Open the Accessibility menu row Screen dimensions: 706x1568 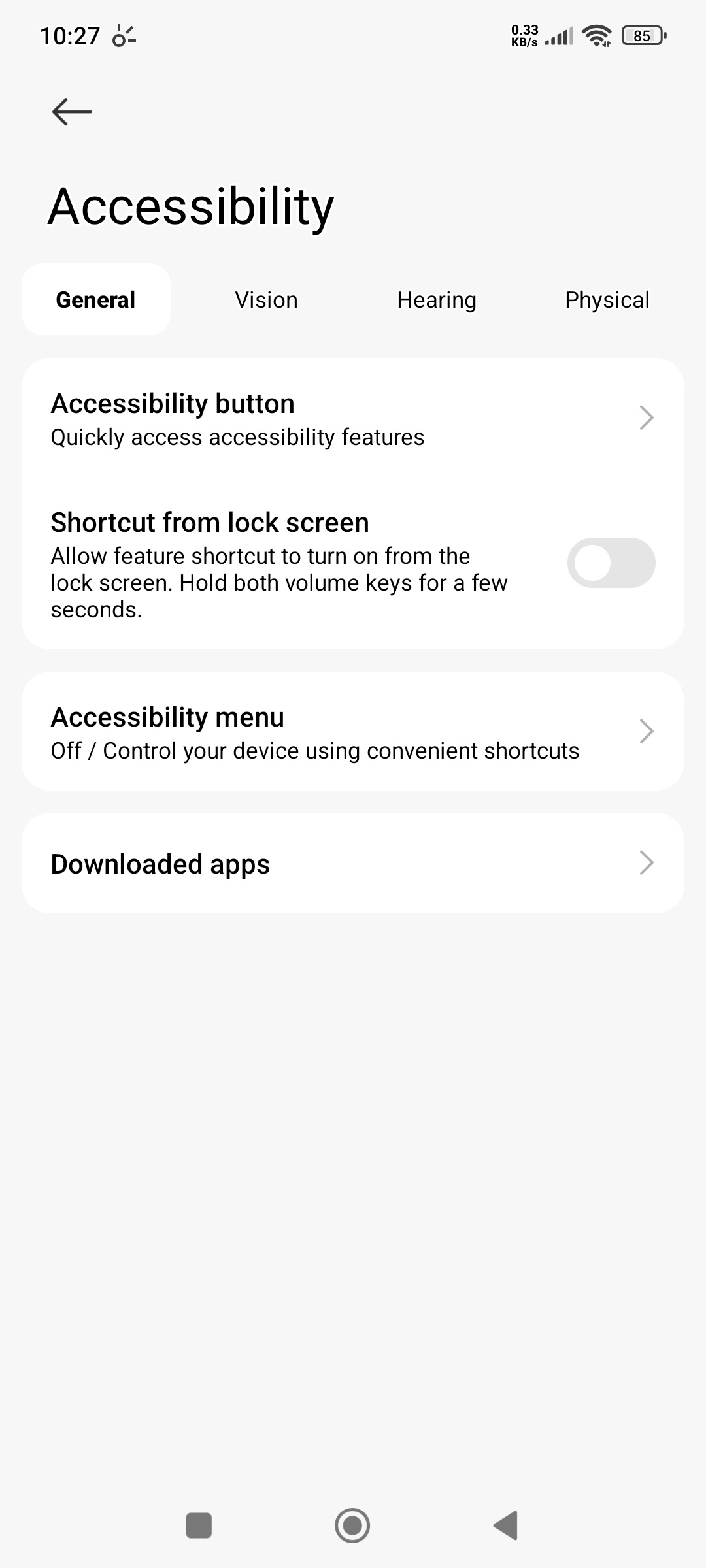[x=353, y=732]
